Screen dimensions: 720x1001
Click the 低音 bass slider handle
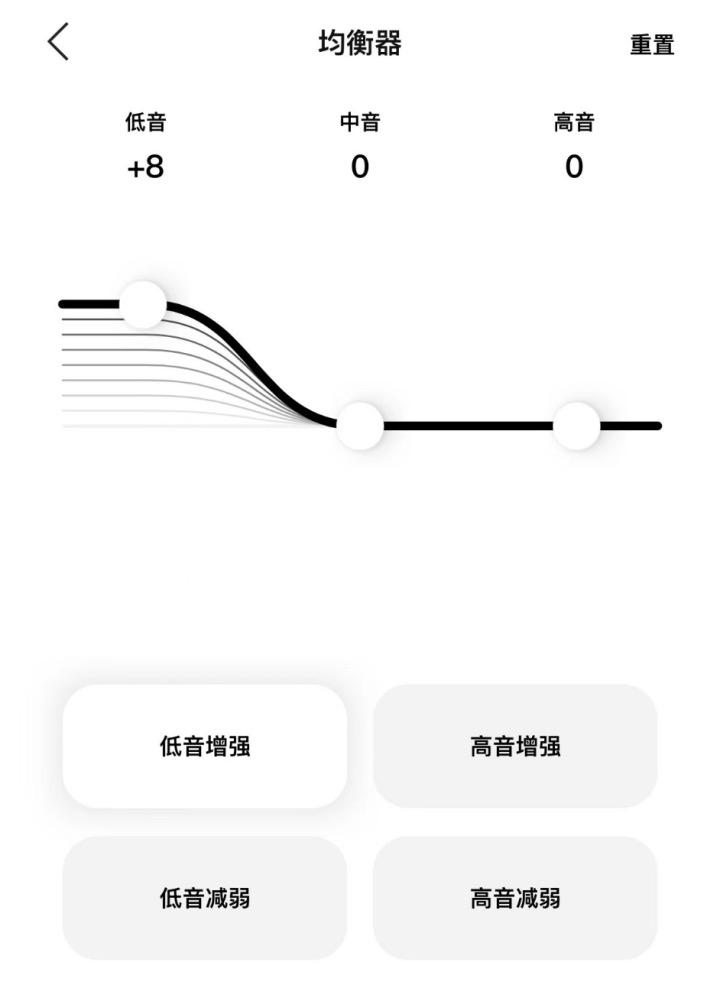[145, 305]
